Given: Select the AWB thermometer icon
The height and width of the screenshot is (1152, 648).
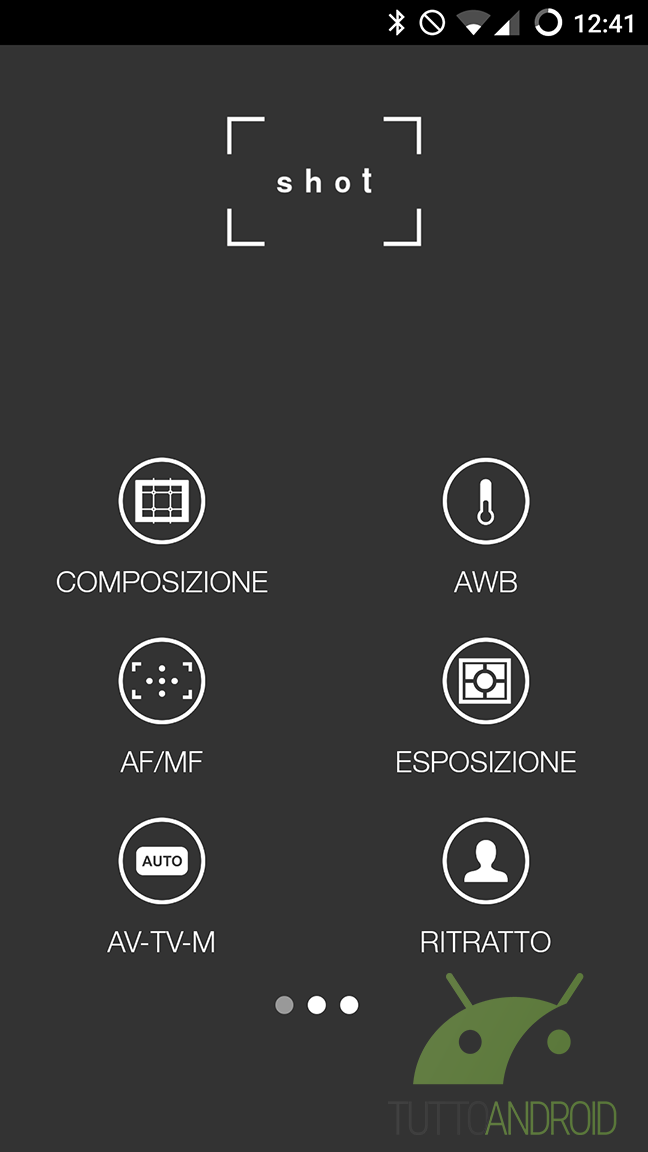Looking at the screenshot, I should coord(486,501).
